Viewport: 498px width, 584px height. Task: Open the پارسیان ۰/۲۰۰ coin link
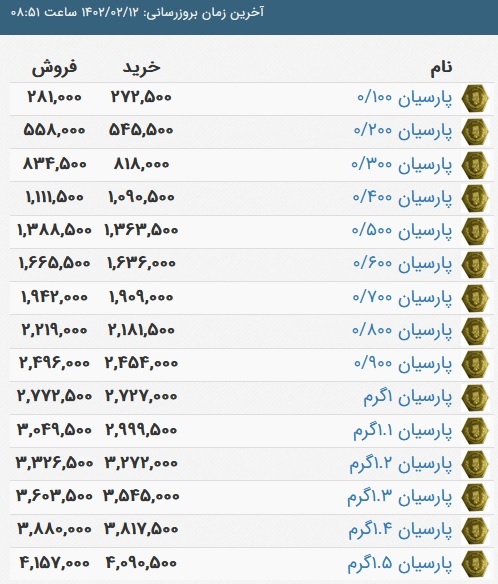(403, 131)
